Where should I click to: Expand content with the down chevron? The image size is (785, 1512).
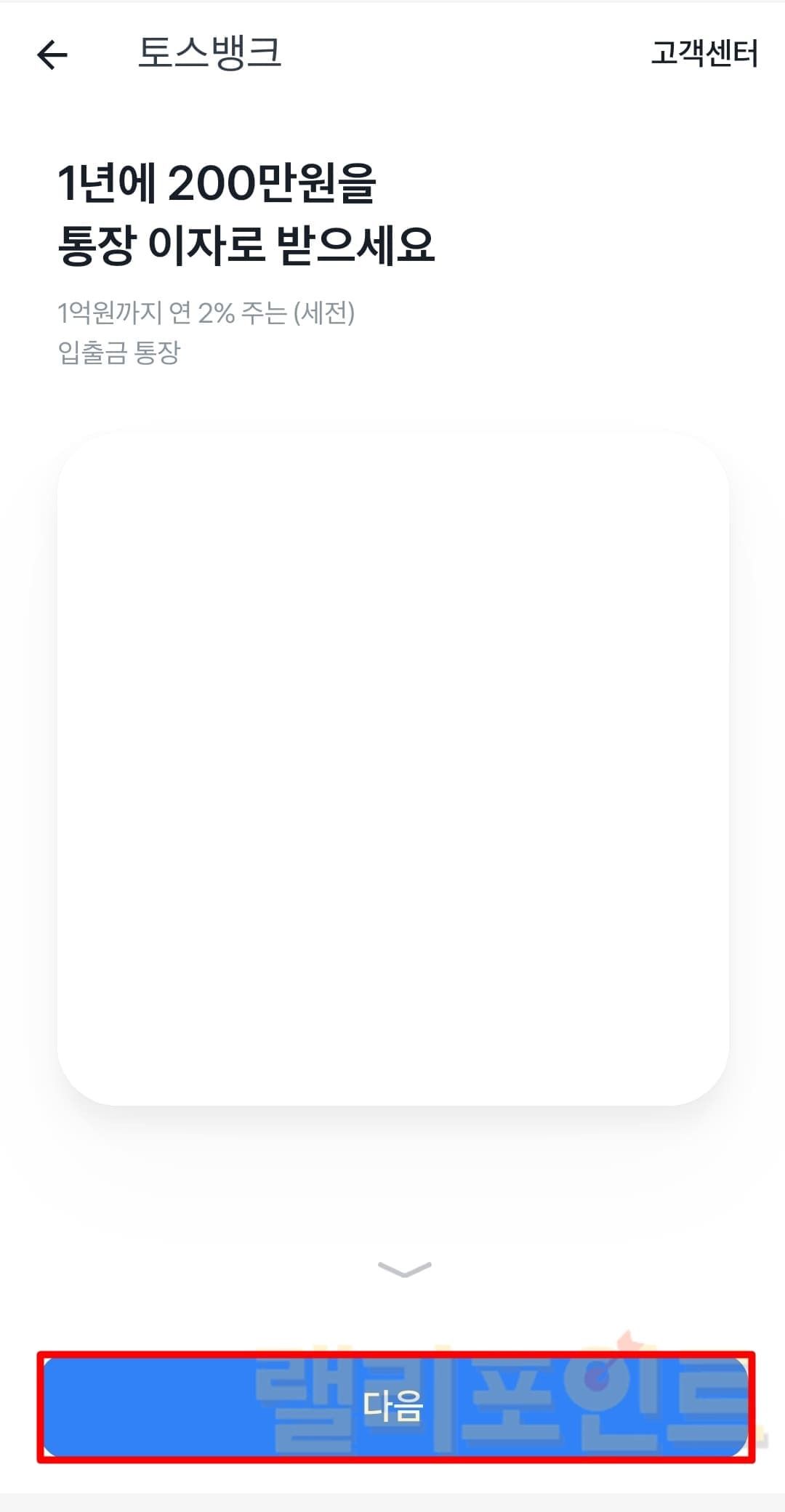point(404,1269)
